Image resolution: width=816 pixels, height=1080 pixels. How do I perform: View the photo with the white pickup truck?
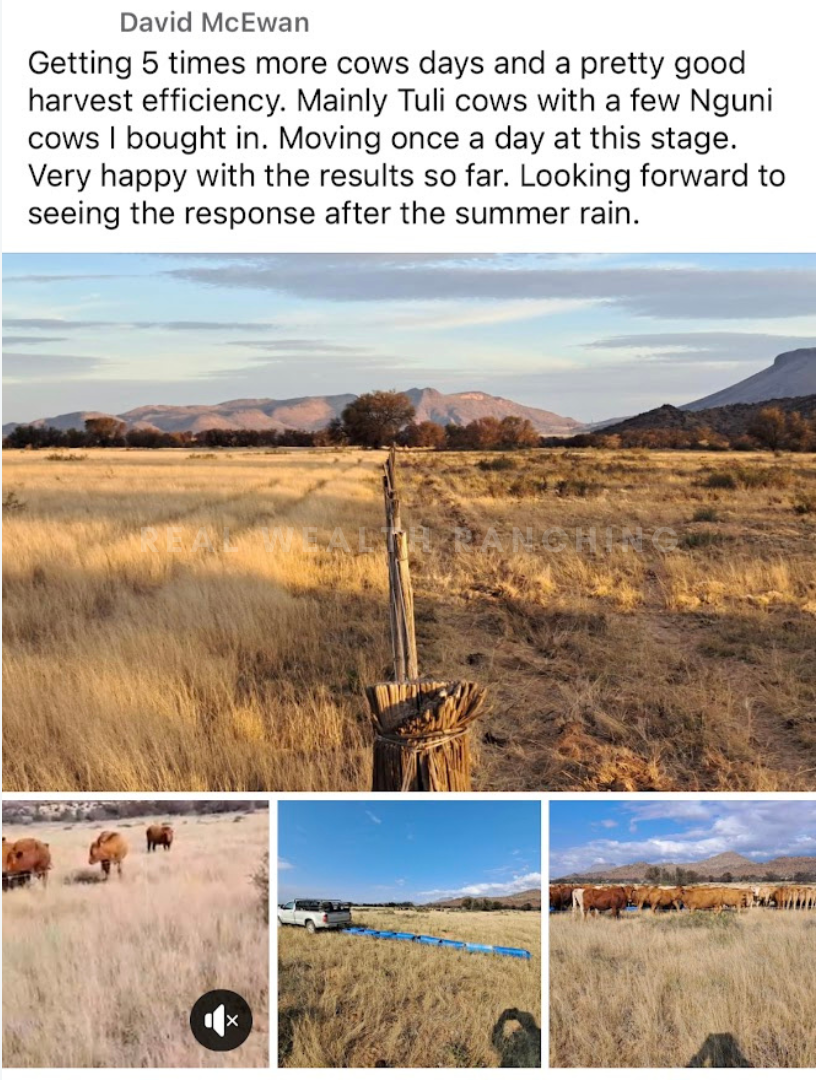(x=409, y=932)
